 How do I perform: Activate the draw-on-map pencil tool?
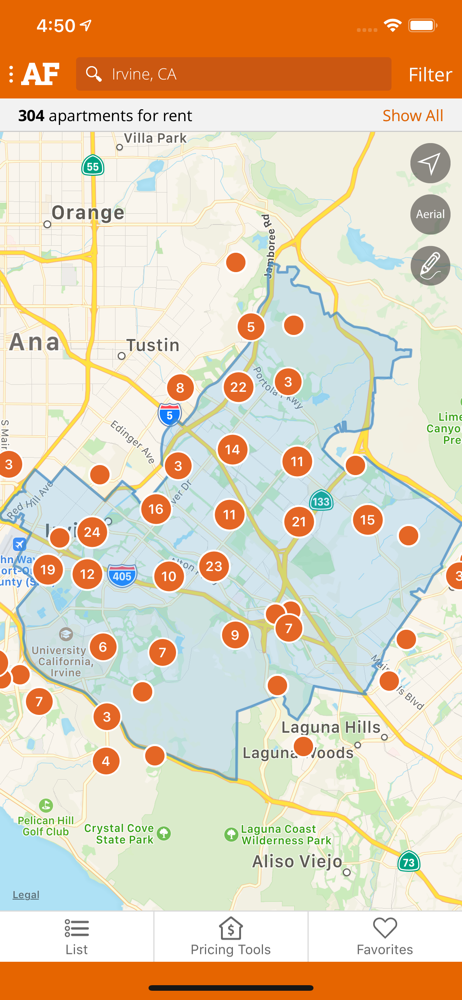(430, 265)
